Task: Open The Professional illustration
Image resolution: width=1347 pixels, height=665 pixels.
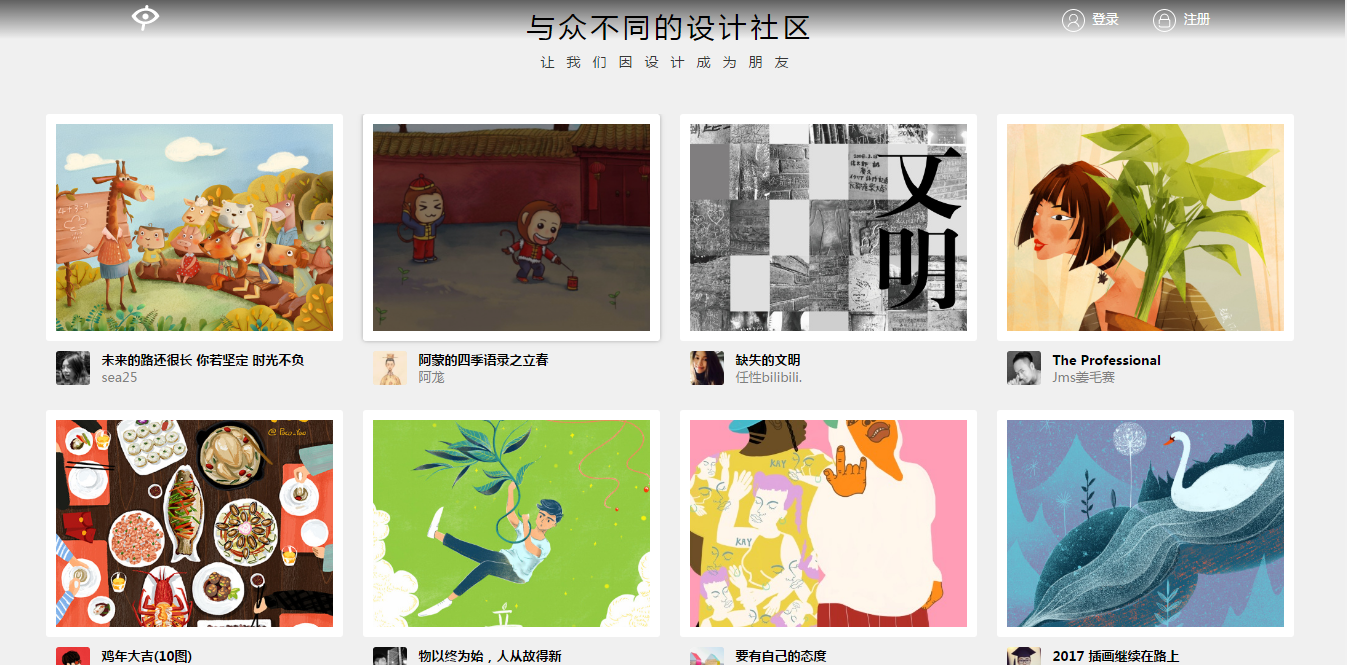Action: pos(1145,227)
